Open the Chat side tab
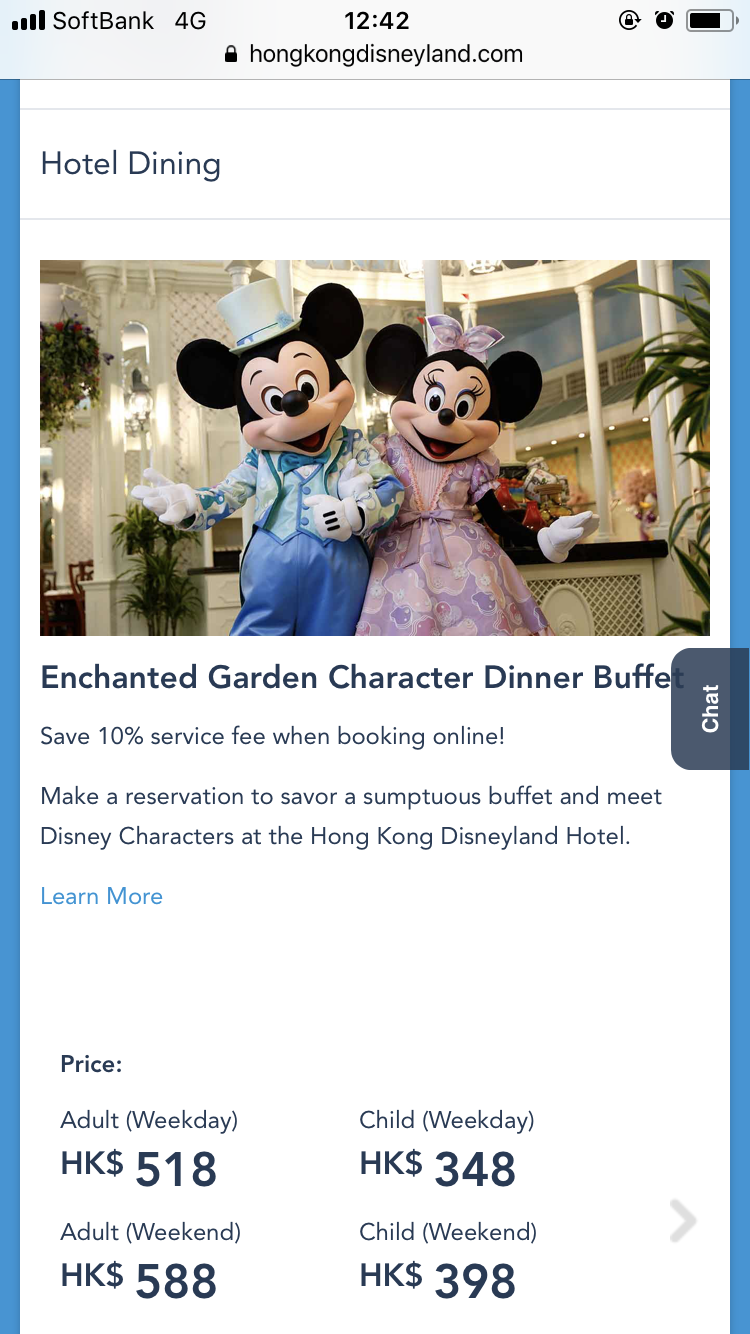 710,708
